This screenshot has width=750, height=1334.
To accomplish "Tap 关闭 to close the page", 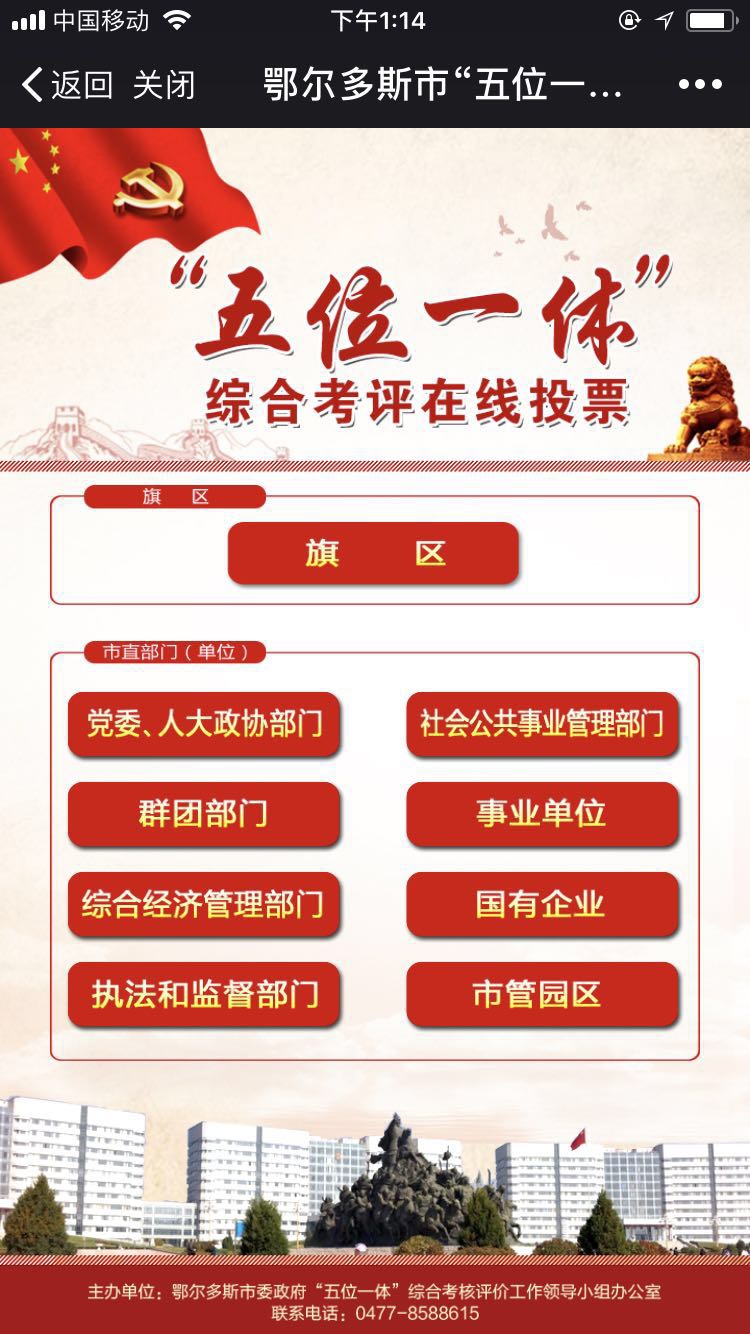I will (164, 85).
